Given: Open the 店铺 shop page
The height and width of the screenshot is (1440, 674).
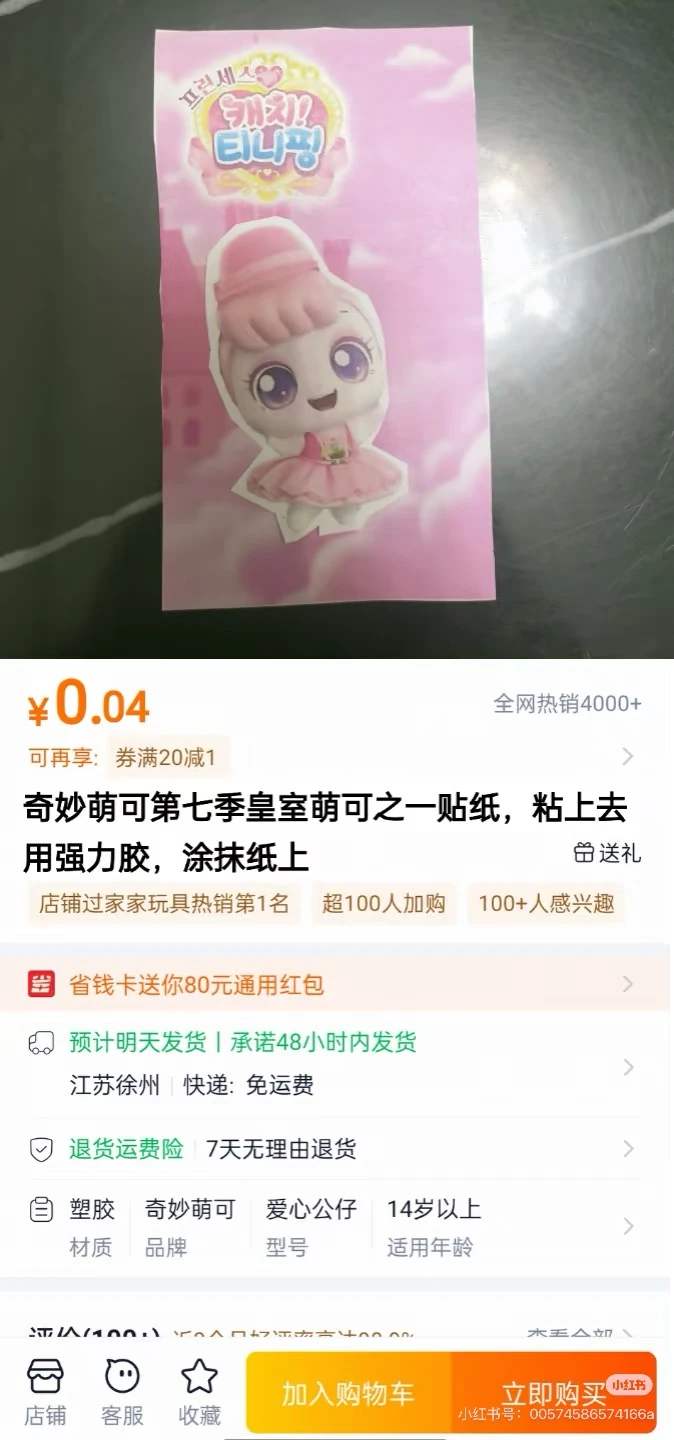Looking at the screenshot, I should pyautogui.click(x=45, y=1391).
